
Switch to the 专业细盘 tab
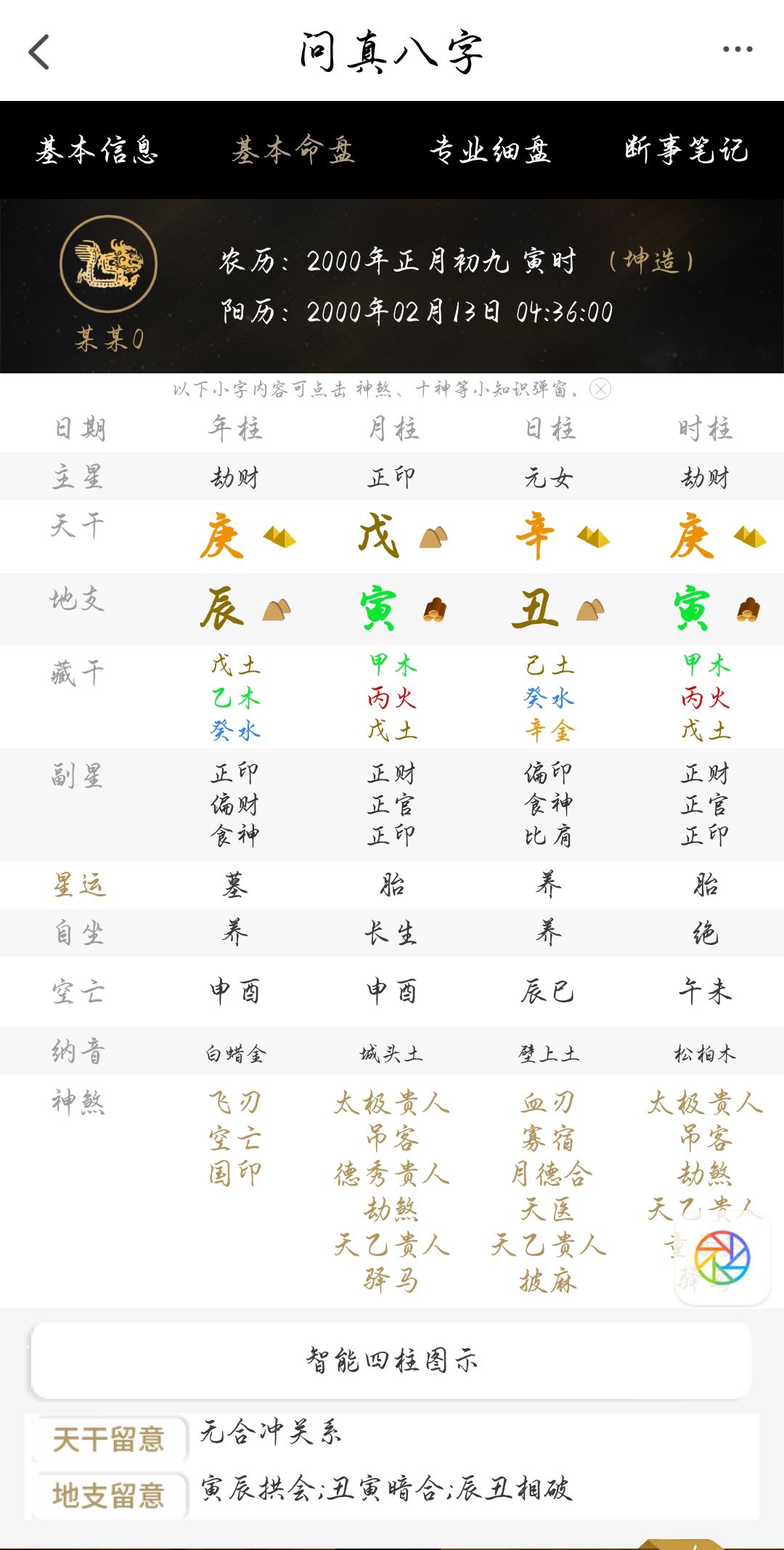point(490,150)
